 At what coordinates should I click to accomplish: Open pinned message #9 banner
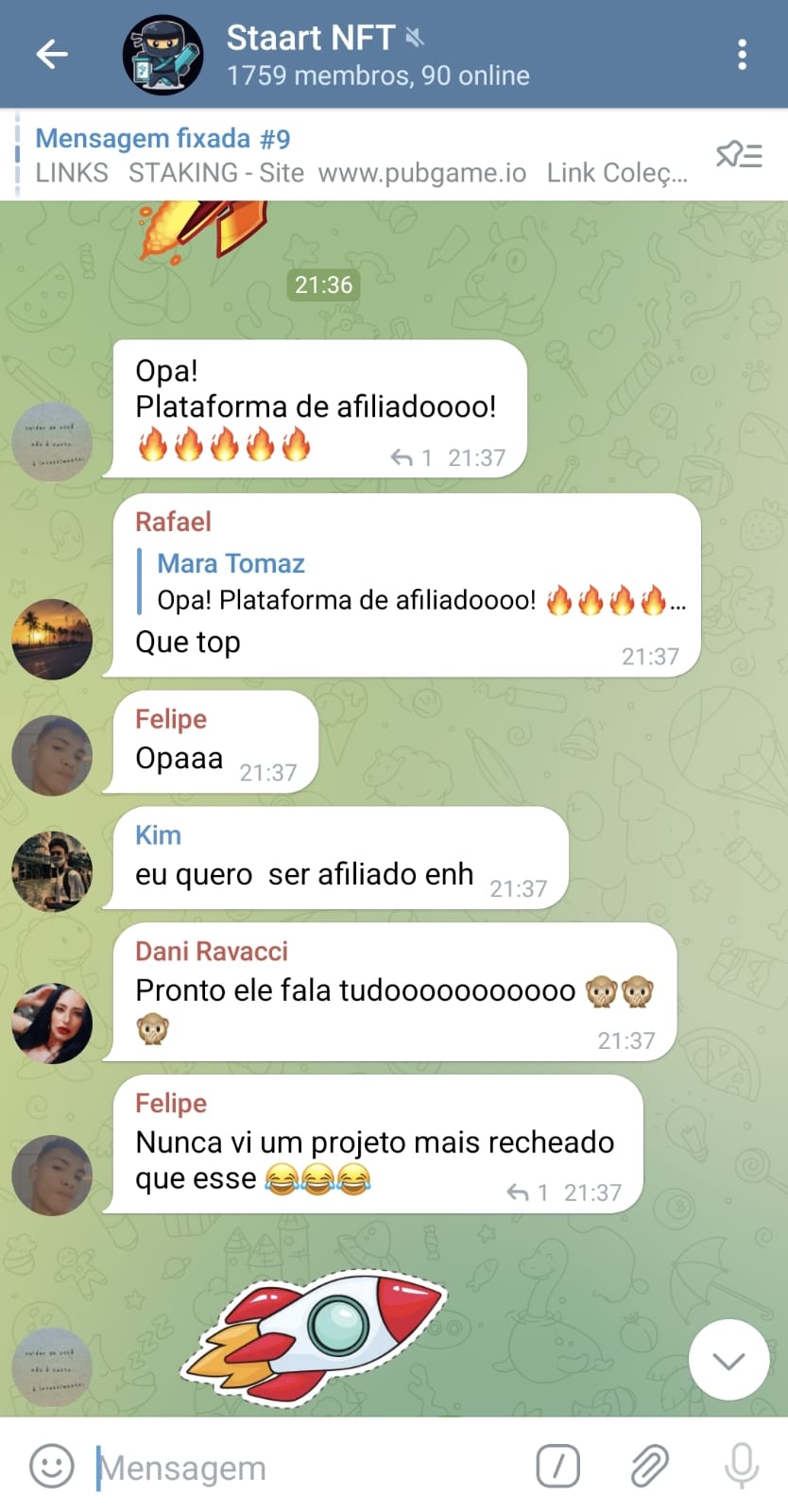[x=359, y=156]
